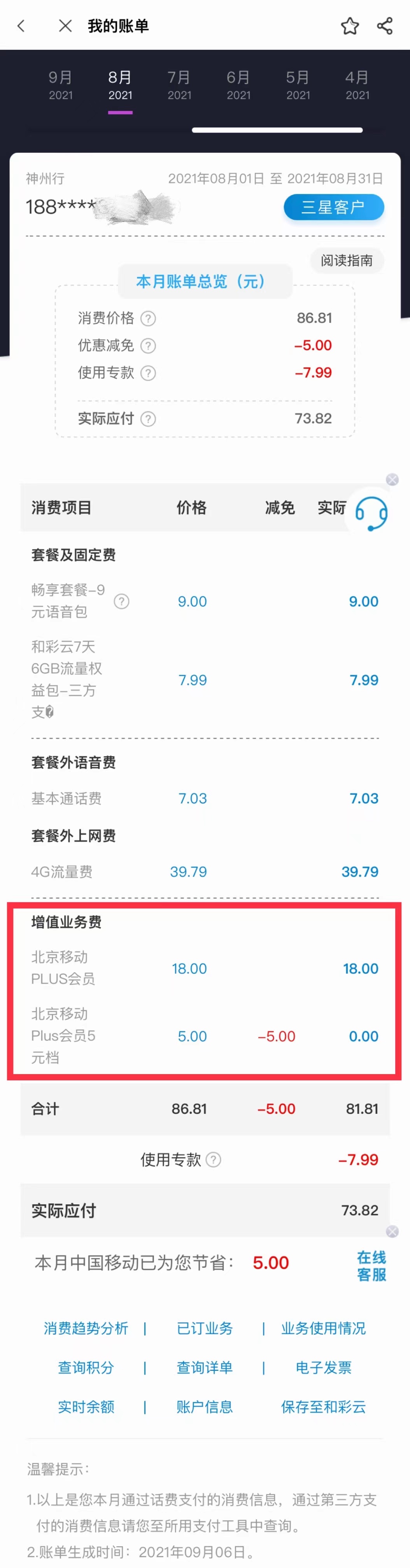
Task: Open 在线客服 support
Action: [371, 1265]
